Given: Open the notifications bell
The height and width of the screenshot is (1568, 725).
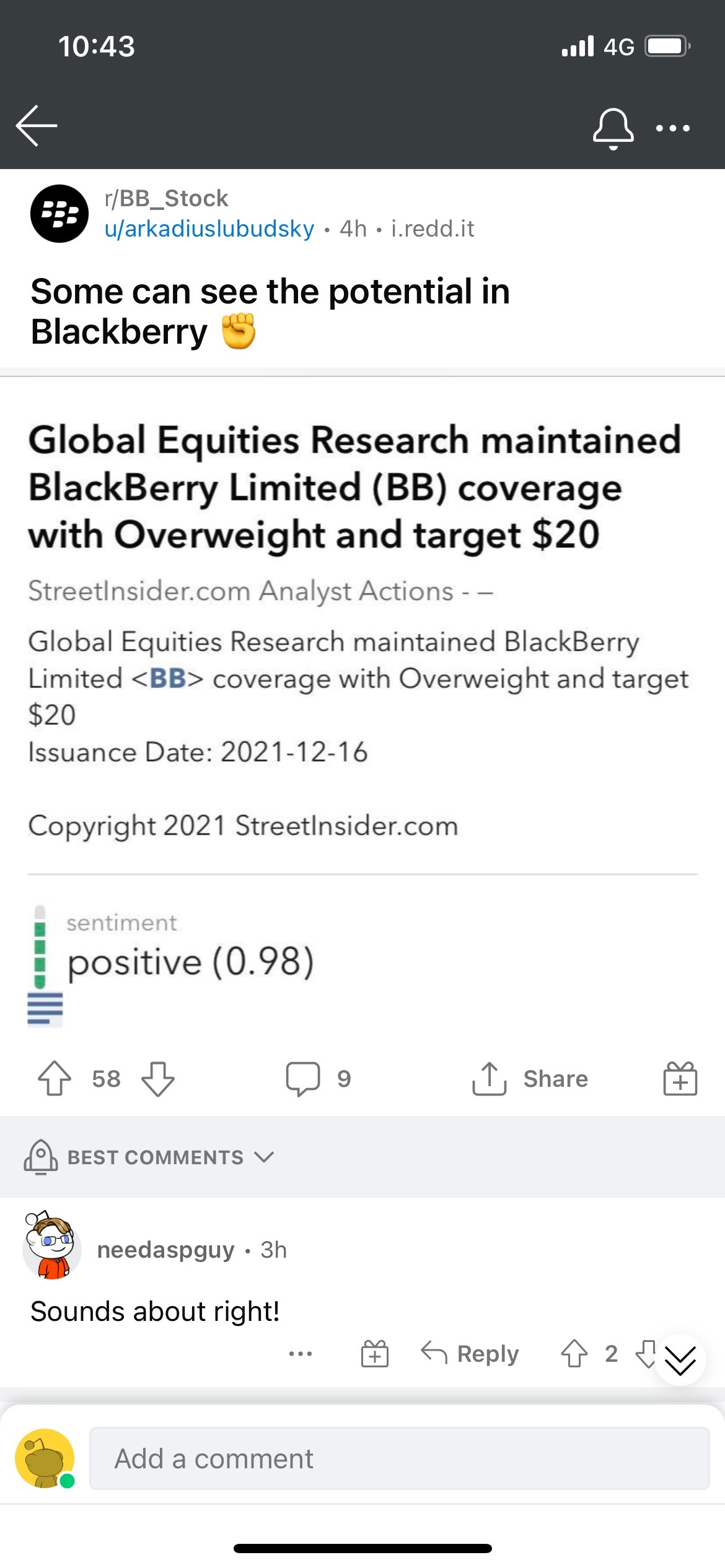Looking at the screenshot, I should click(x=613, y=128).
